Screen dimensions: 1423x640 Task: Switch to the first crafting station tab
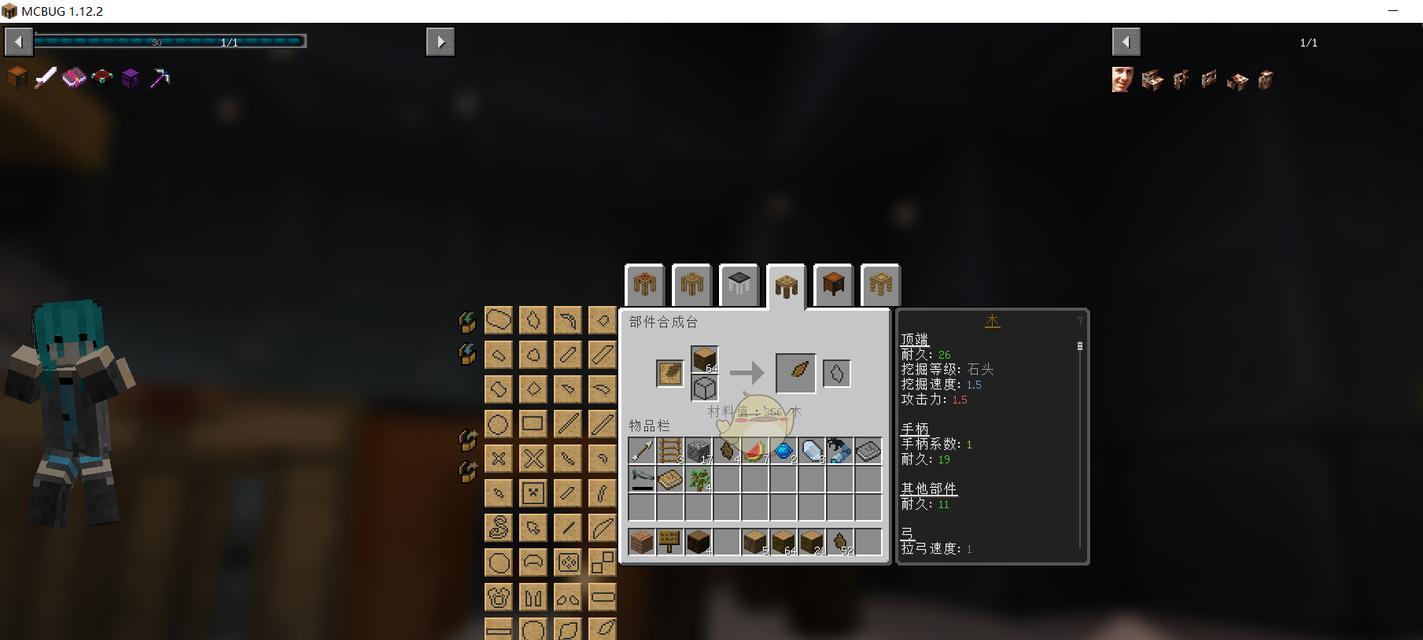tap(644, 285)
